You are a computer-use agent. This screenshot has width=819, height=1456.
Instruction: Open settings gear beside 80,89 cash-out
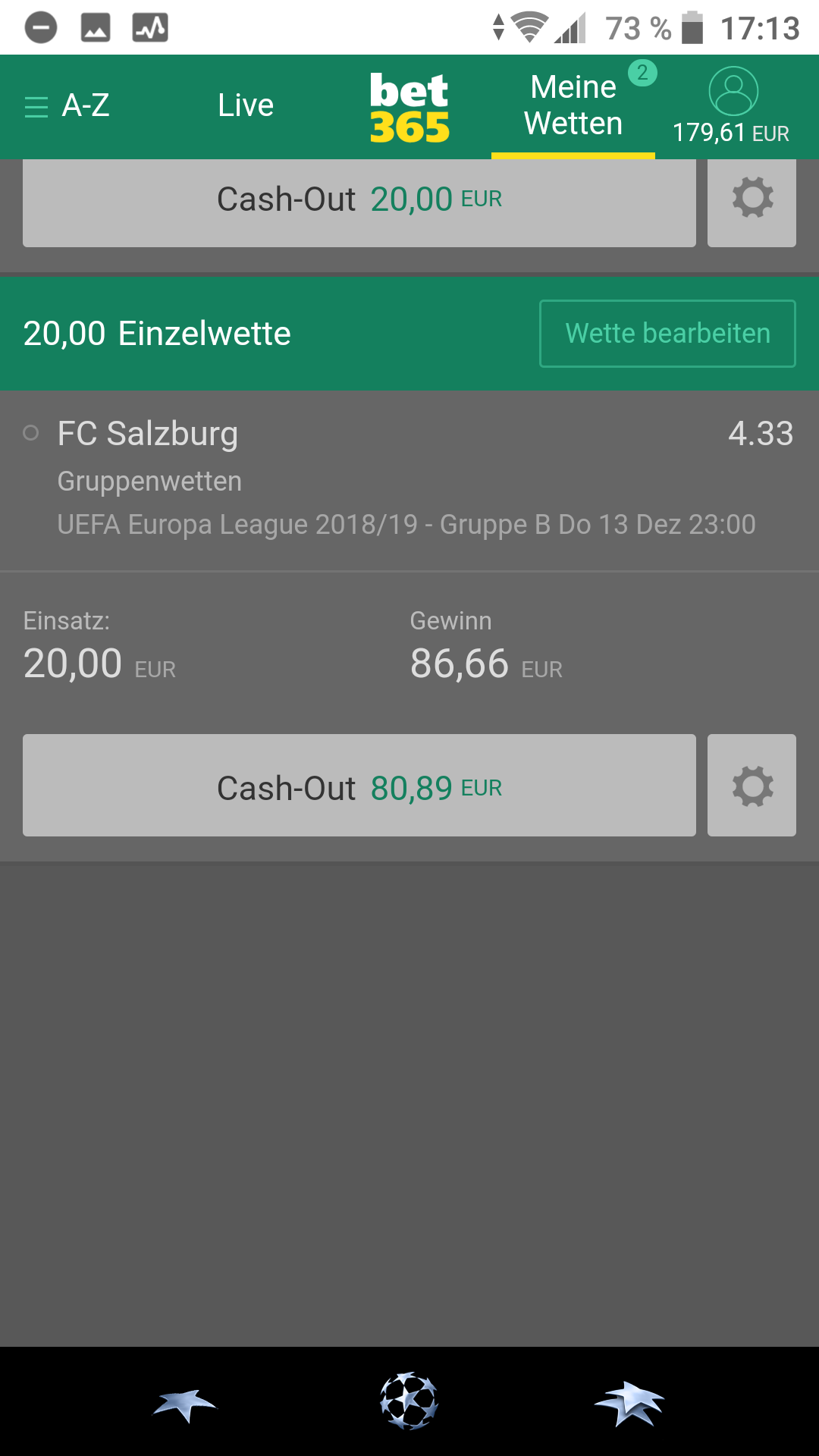[752, 786]
